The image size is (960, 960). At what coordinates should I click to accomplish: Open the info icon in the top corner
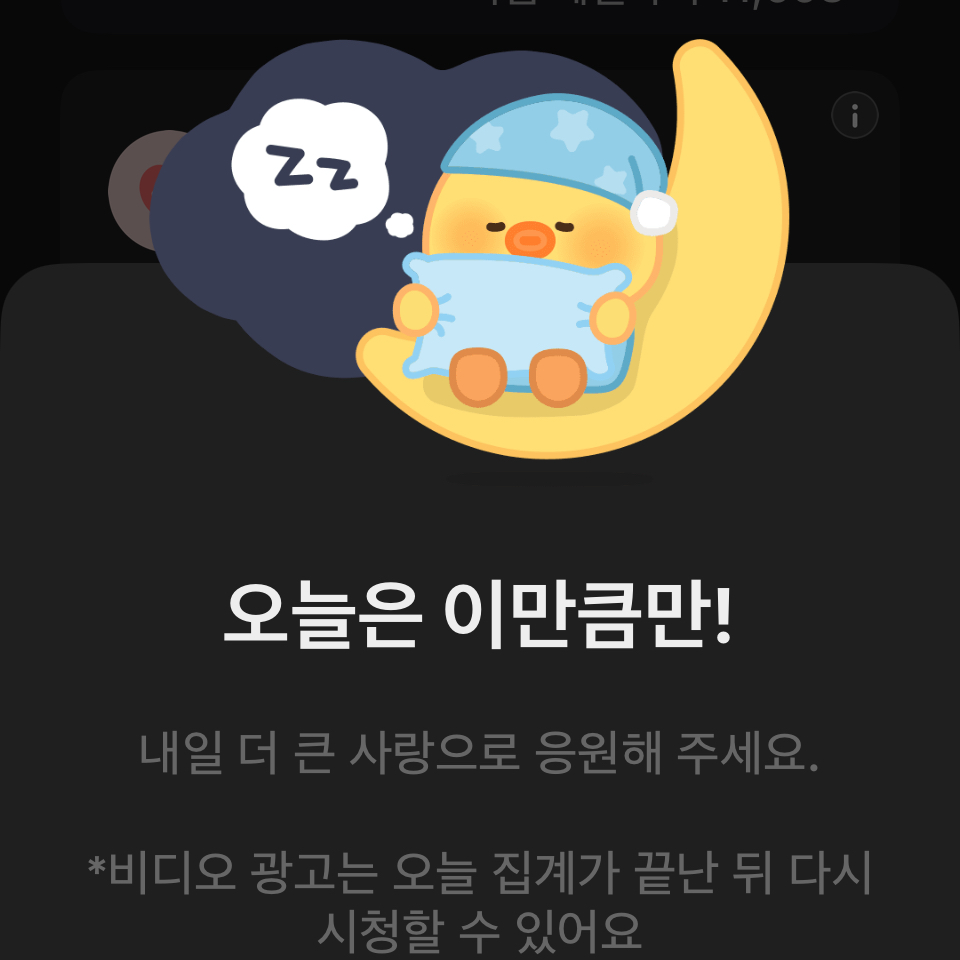point(855,117)
